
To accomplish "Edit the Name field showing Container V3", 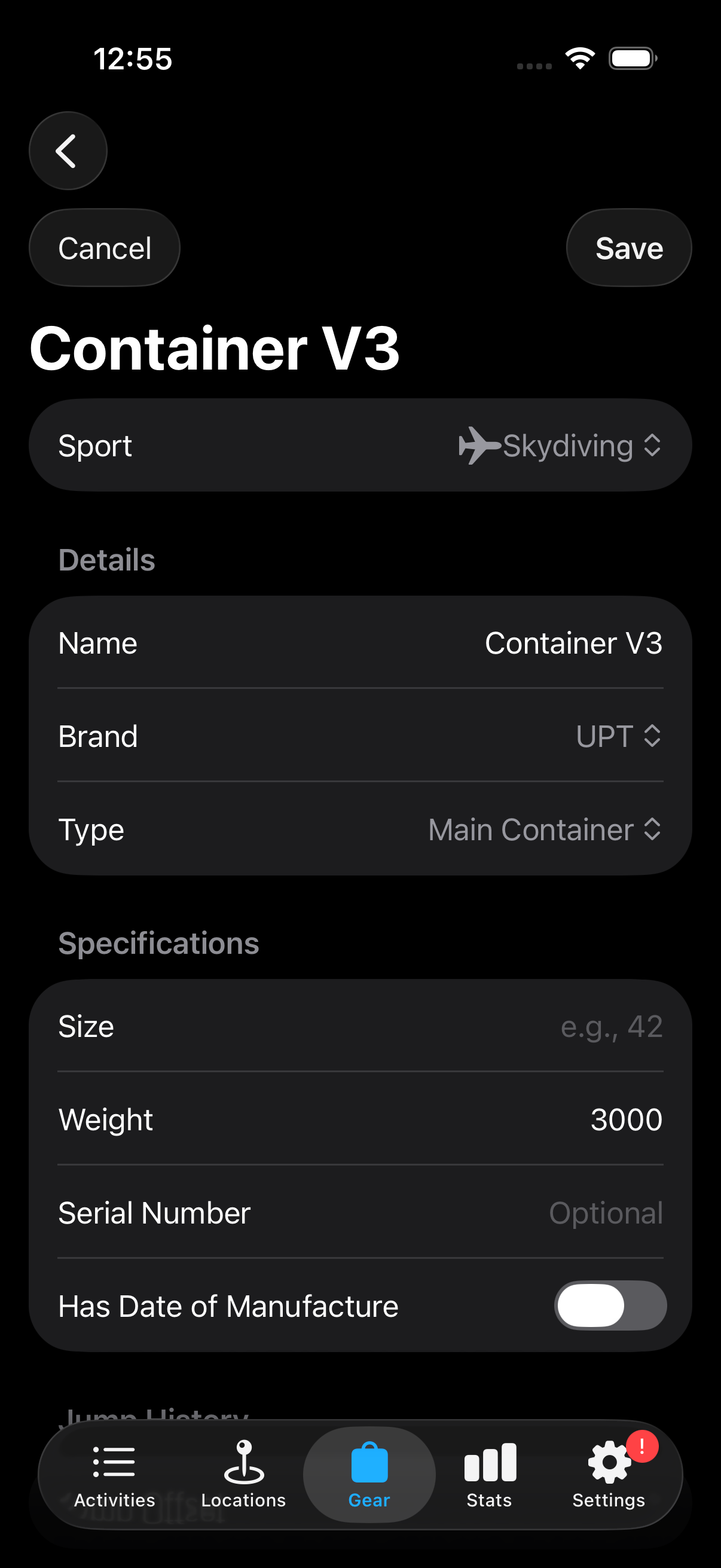I will tap(574, 642).
